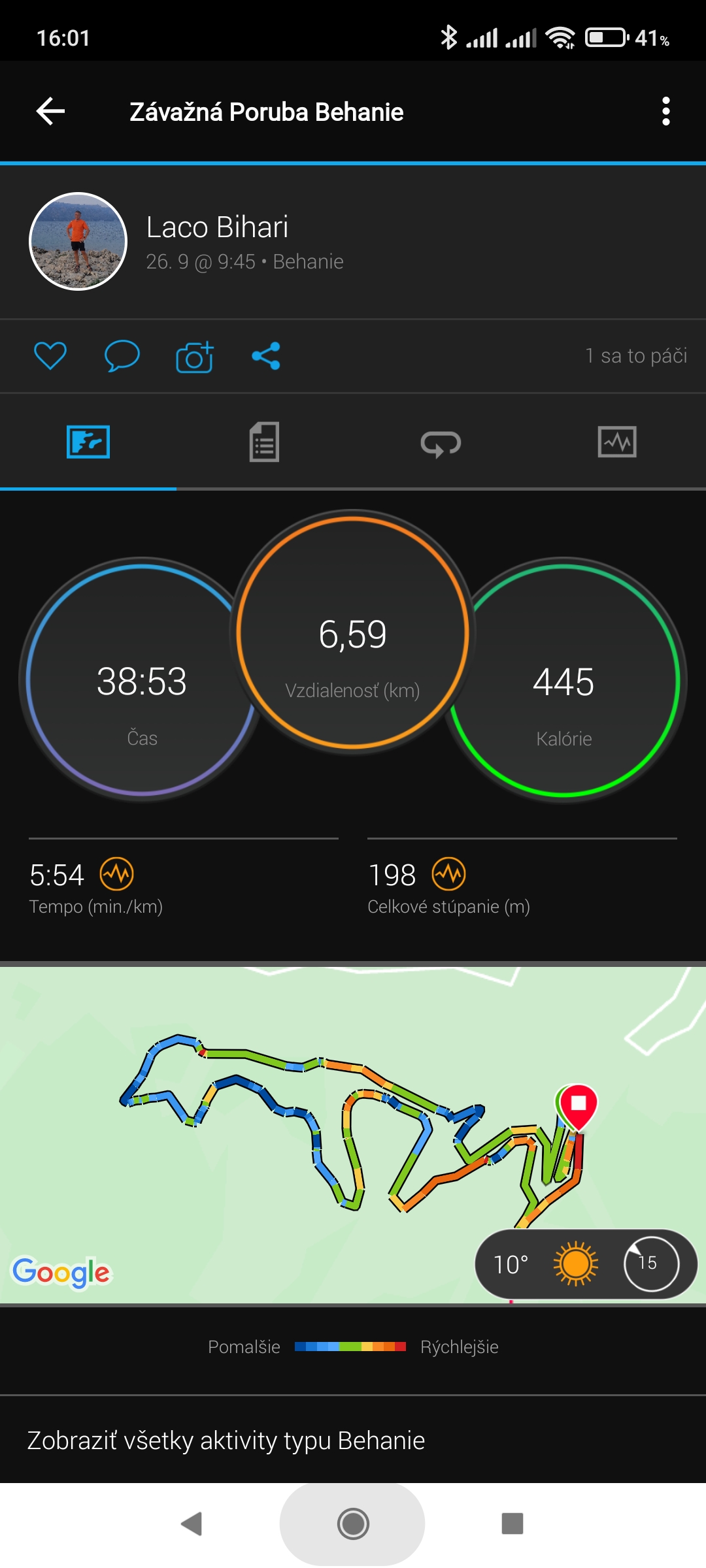Add a photo to the activity
This screenshot has height=1568, width=706.
(x=195, y=357)
